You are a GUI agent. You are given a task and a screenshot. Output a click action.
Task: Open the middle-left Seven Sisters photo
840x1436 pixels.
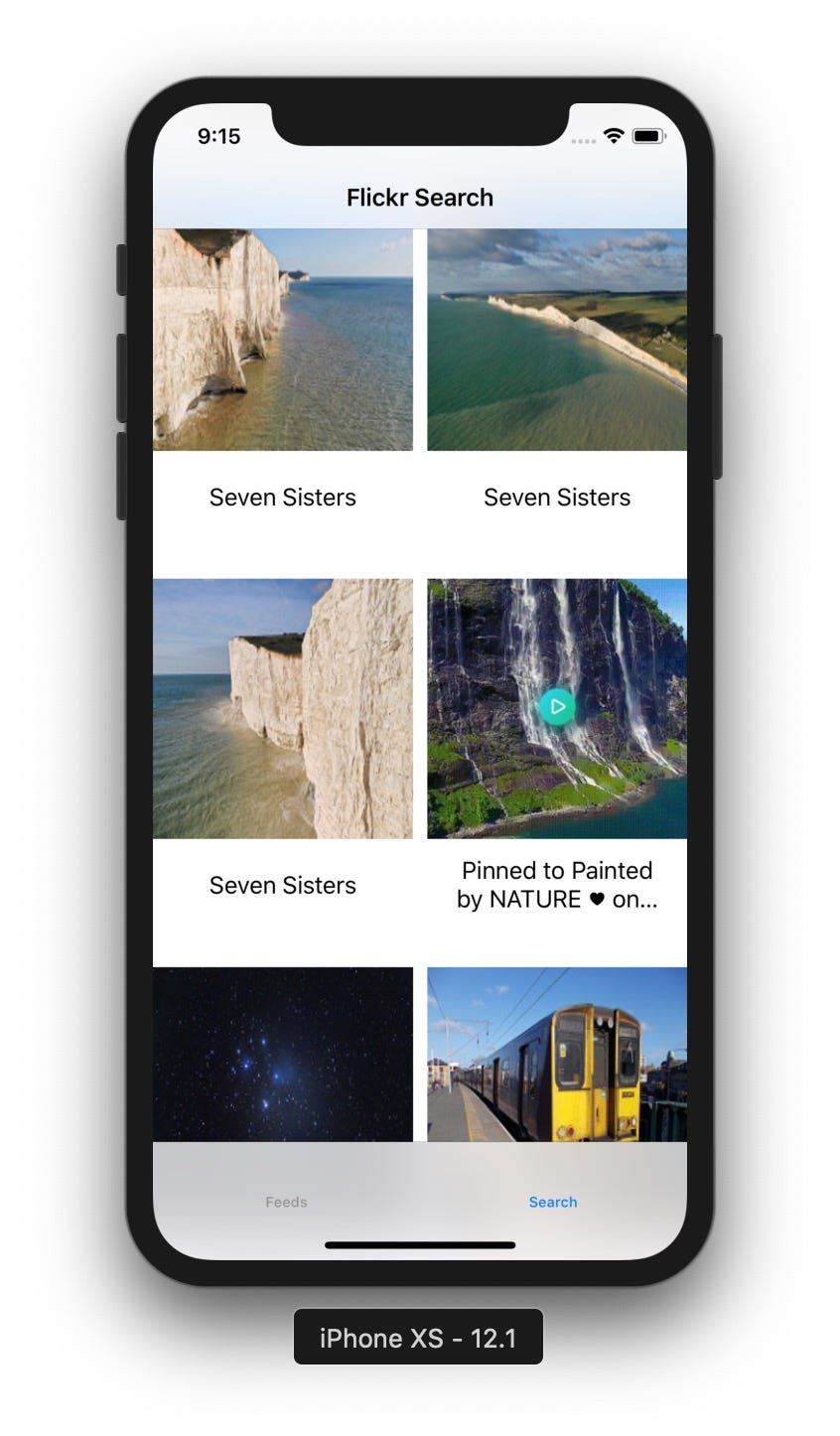click(283, 707)
